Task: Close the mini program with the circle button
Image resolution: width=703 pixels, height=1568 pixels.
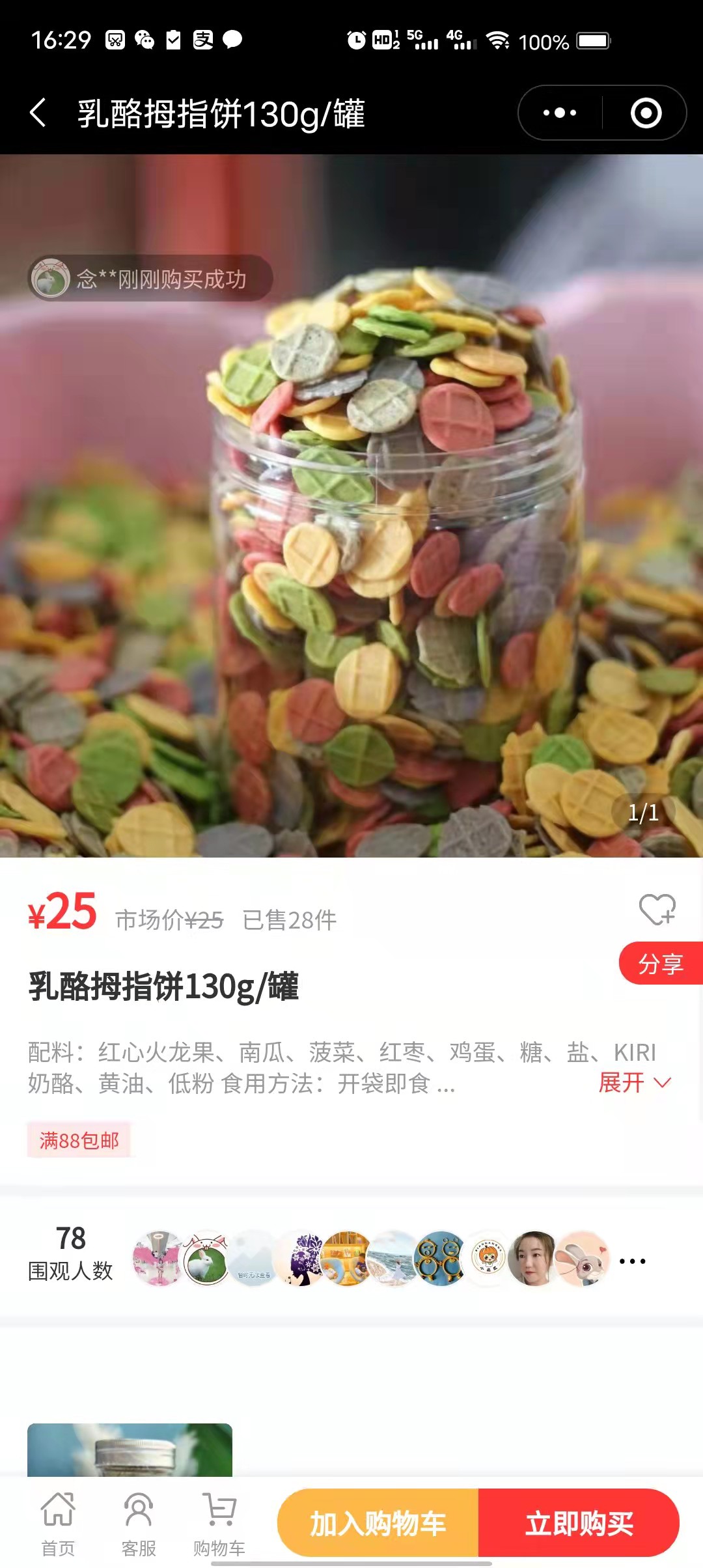Action: [x=646, y=113]
